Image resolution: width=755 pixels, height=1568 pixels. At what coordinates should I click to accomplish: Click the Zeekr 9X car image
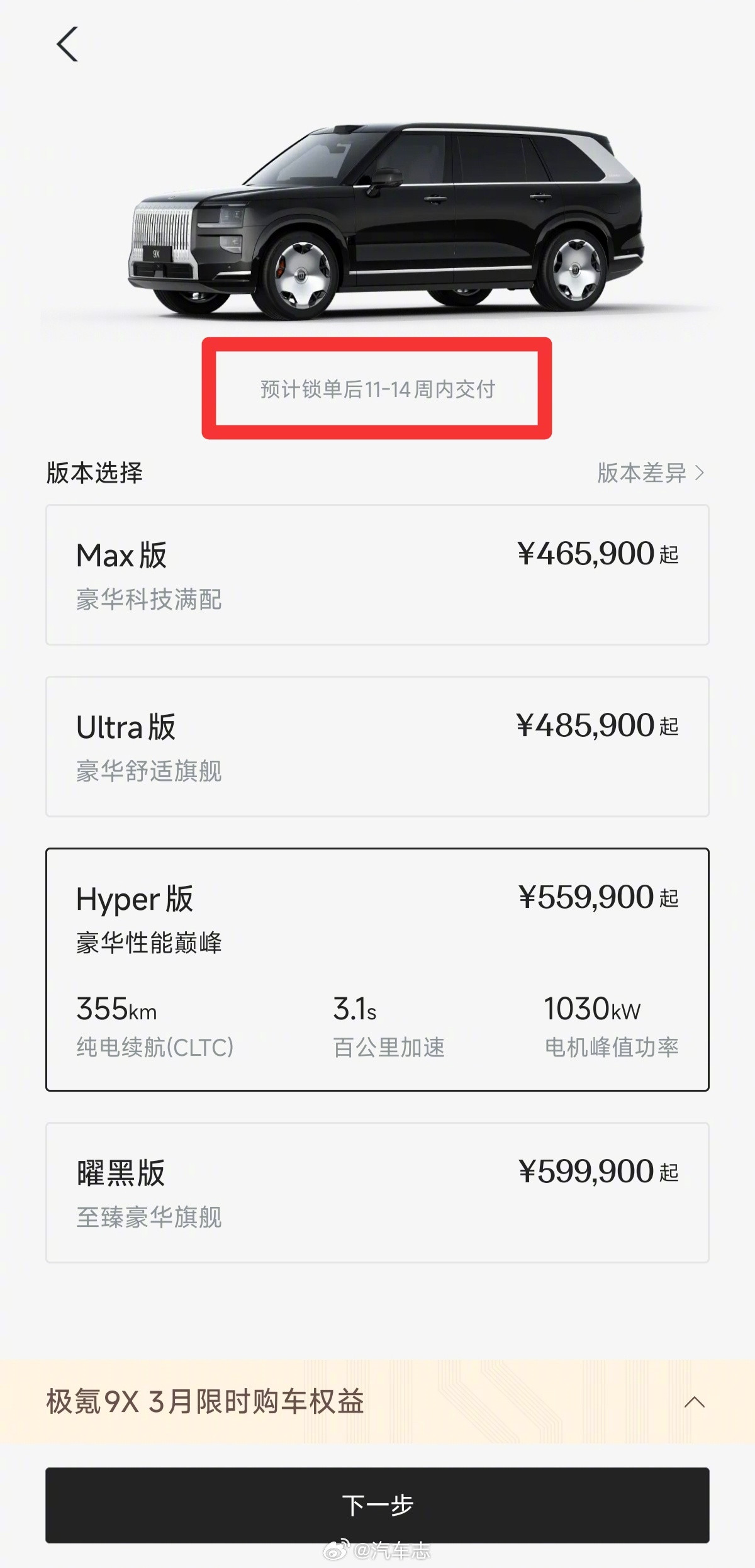pos(377,214)
